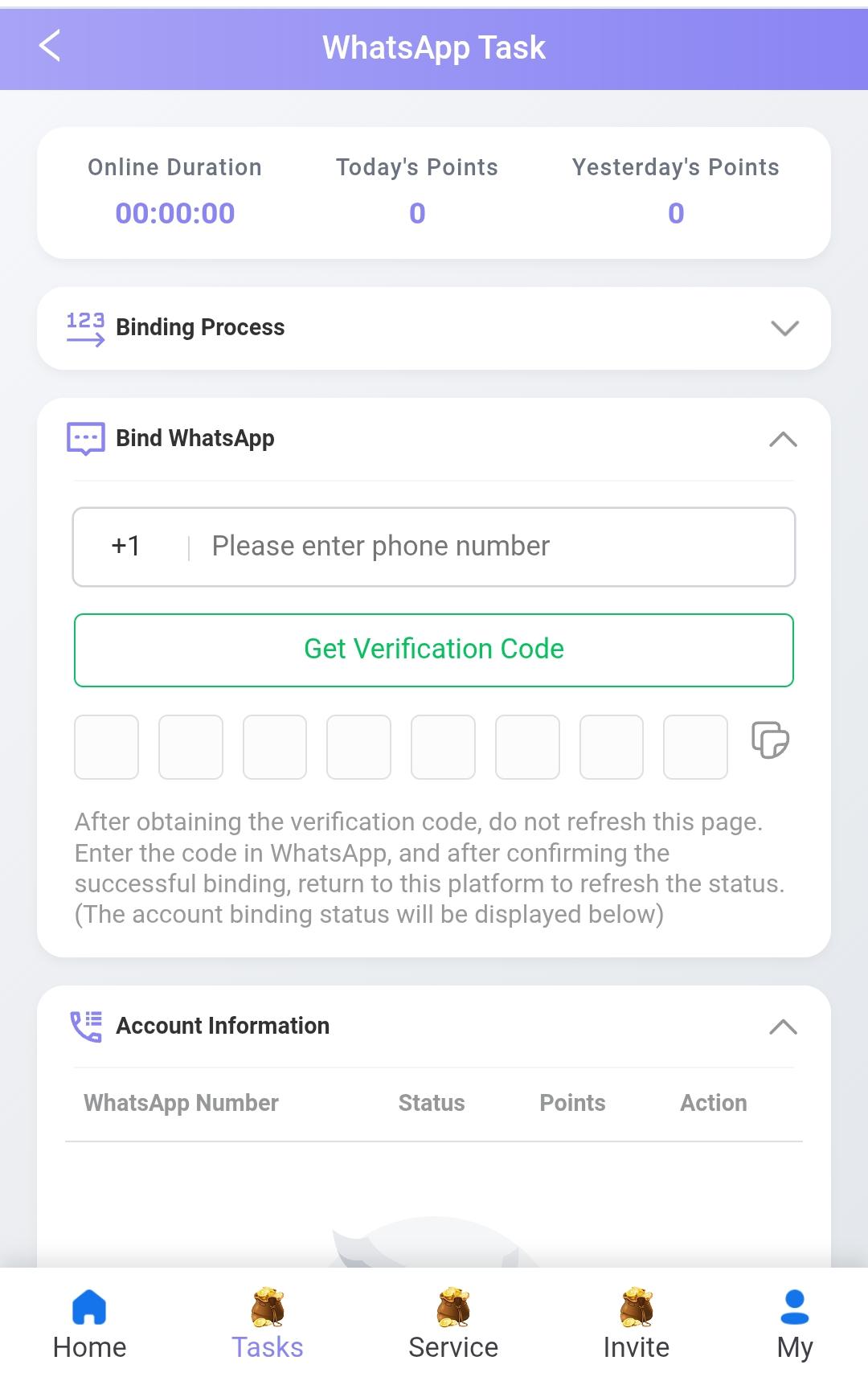This screenshot has height=1381, width=868.
Task: Click the phone icon beside Account Information
Action: pyautogui.click(x=84, y=1026)
